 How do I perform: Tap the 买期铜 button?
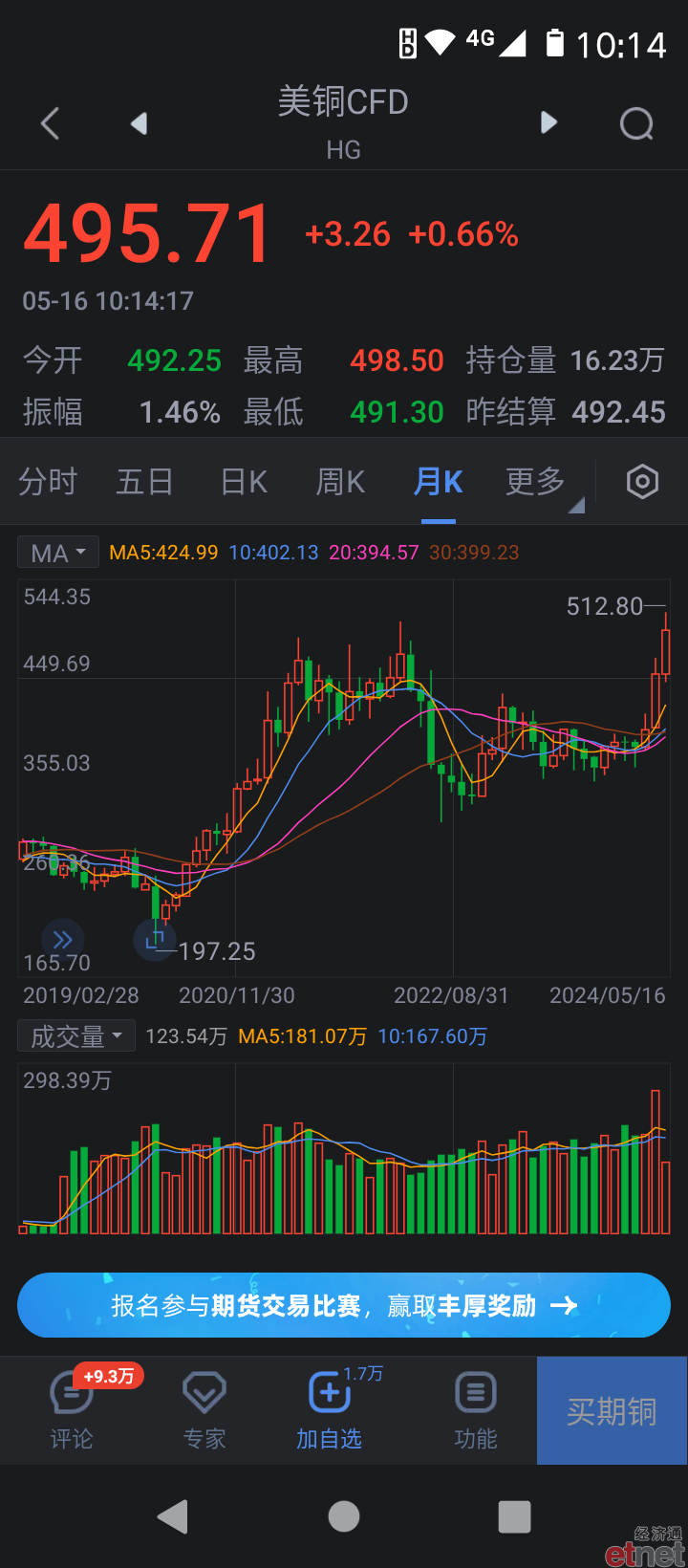point(612,1411)
